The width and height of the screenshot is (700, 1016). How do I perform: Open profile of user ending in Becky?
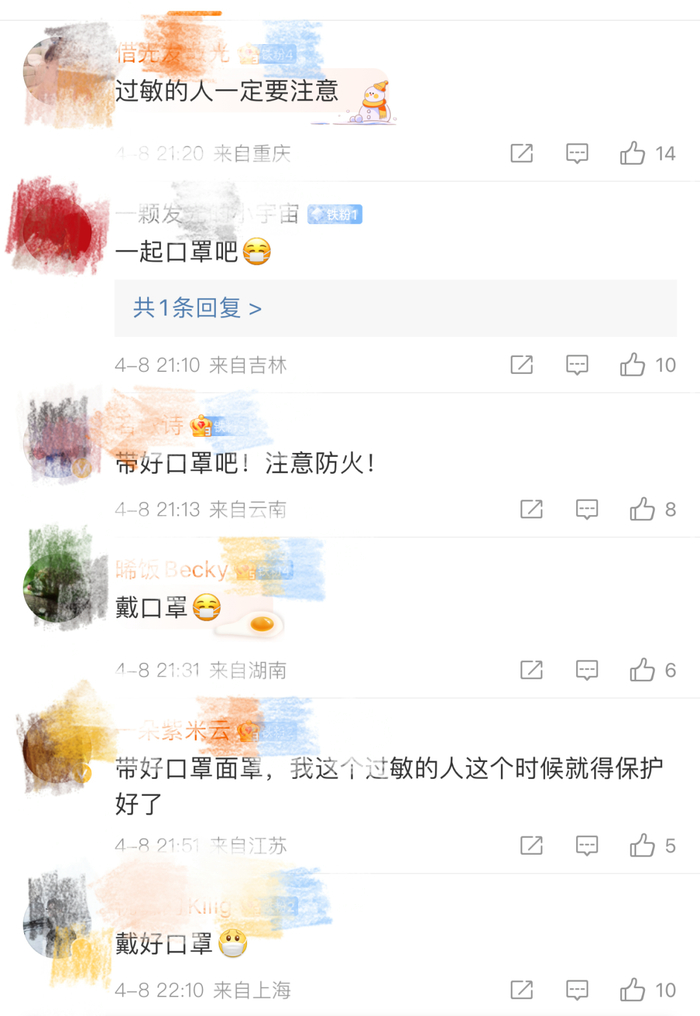point(172,570)
